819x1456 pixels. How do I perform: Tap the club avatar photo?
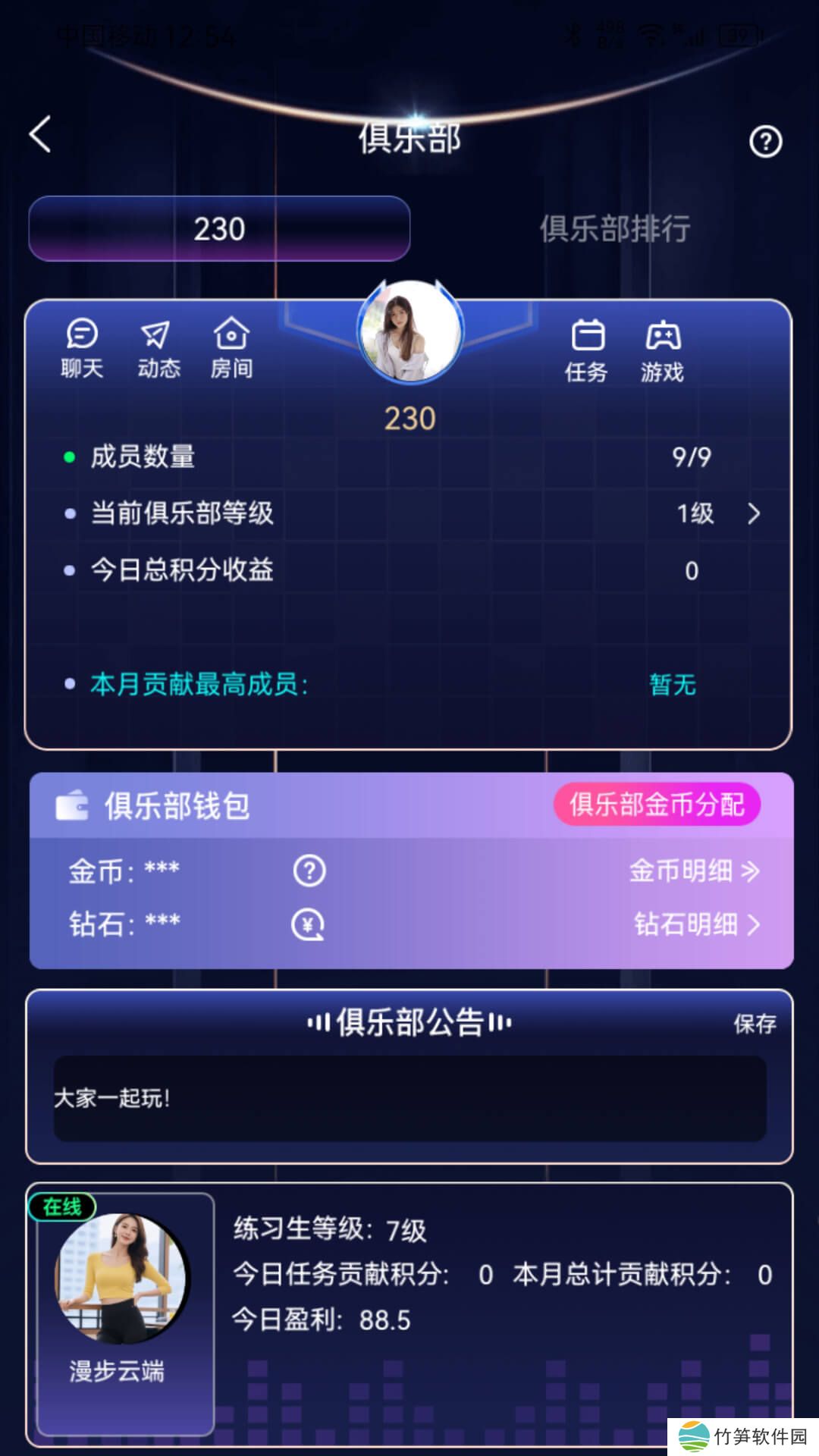tap(410, 331)
